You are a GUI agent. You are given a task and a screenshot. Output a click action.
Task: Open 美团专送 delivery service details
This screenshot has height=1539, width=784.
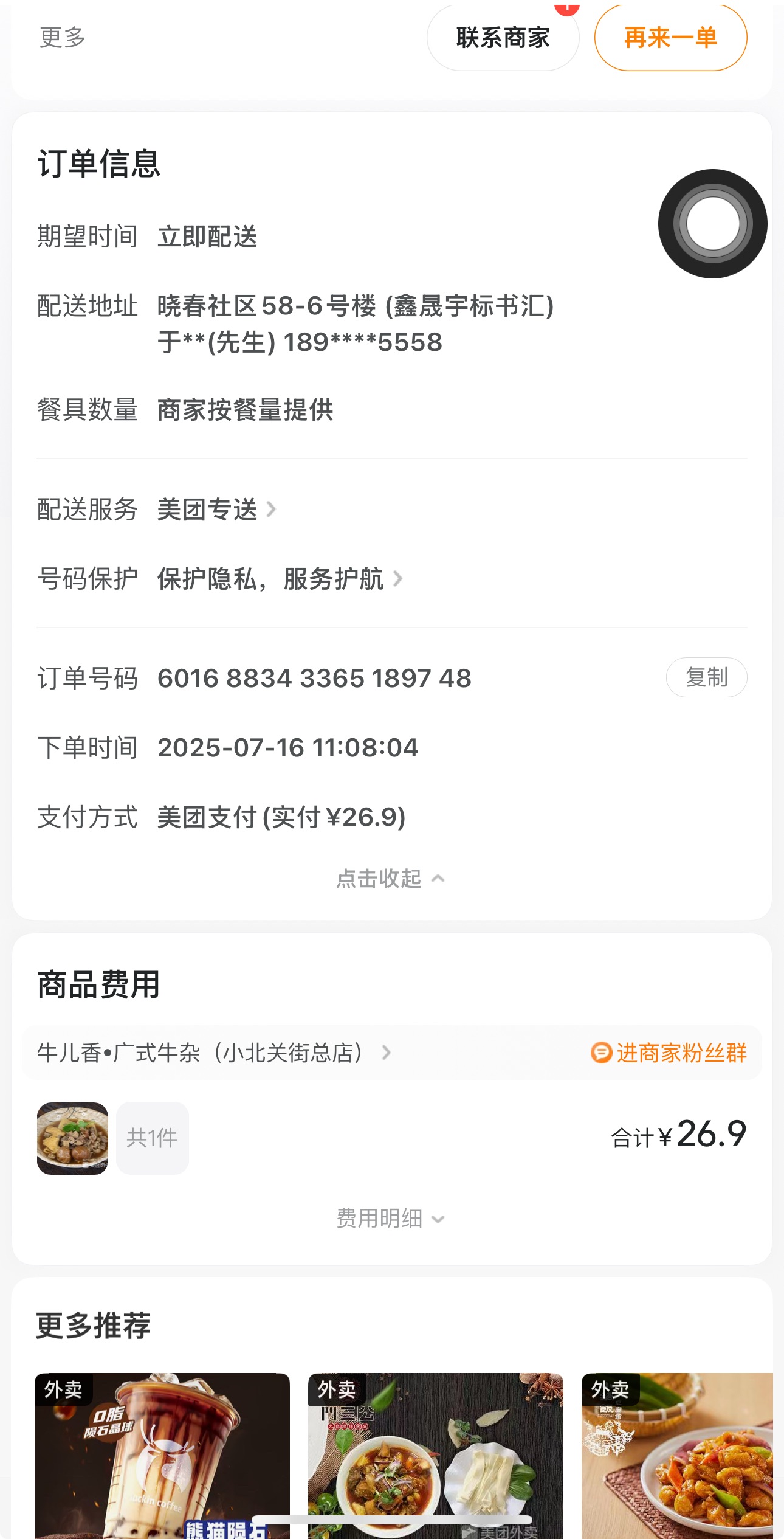tap(216, 510)
